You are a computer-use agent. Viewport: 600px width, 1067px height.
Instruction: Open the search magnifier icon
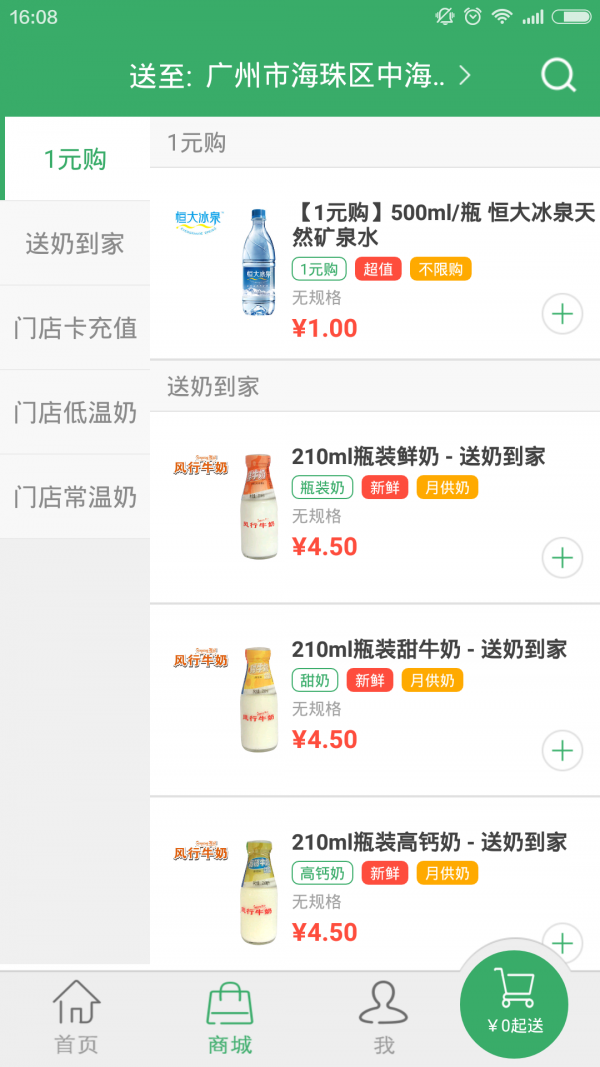coord(558,76)
